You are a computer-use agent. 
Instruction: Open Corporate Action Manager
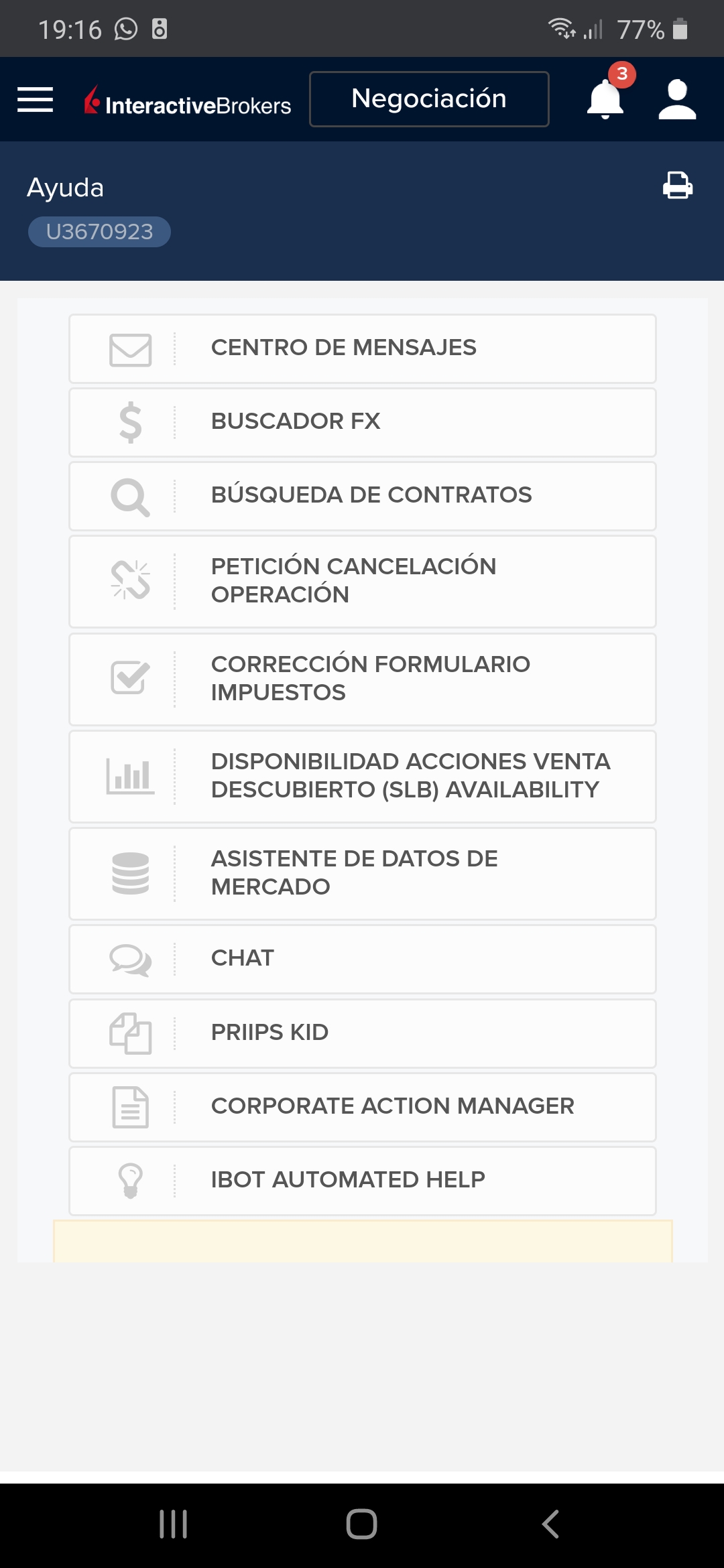[362, 1107]
